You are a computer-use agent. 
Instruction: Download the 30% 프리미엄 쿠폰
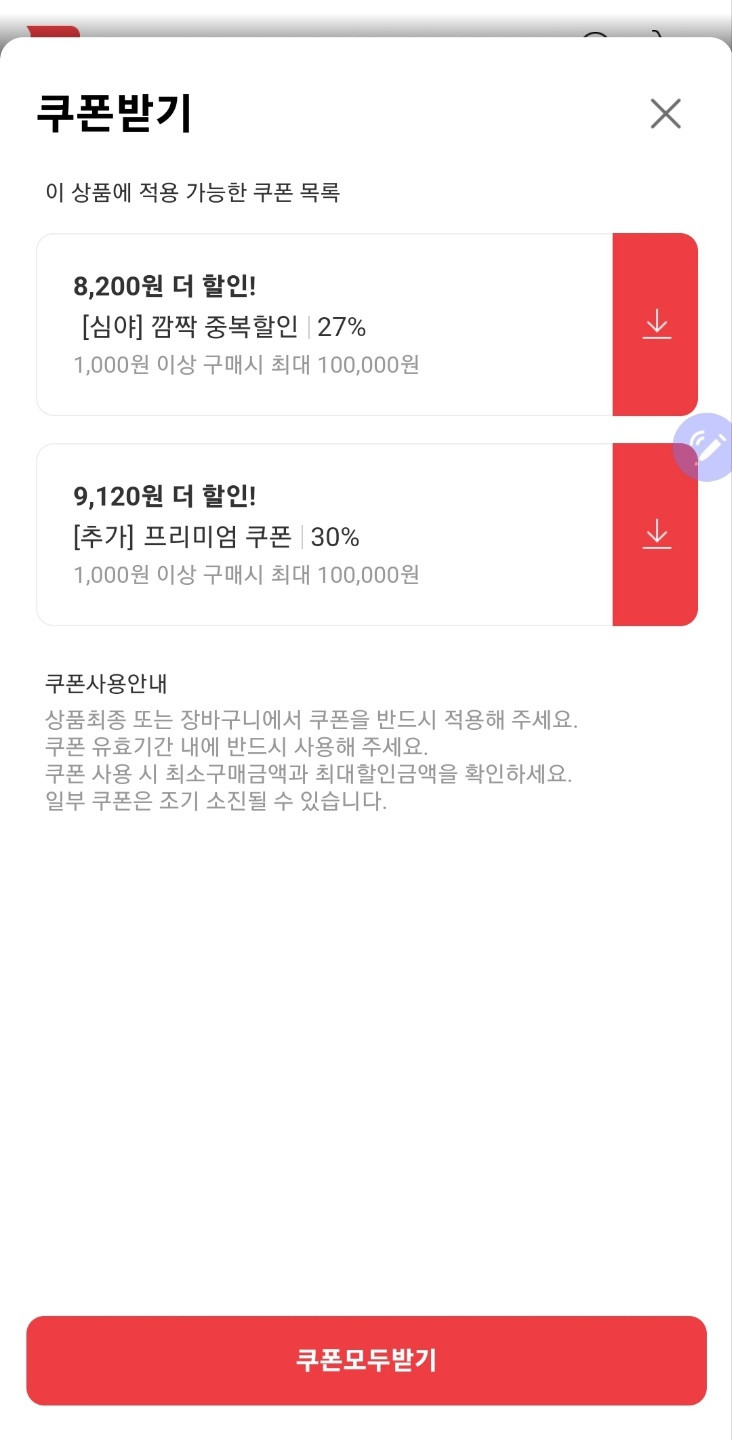click(656, 534)
